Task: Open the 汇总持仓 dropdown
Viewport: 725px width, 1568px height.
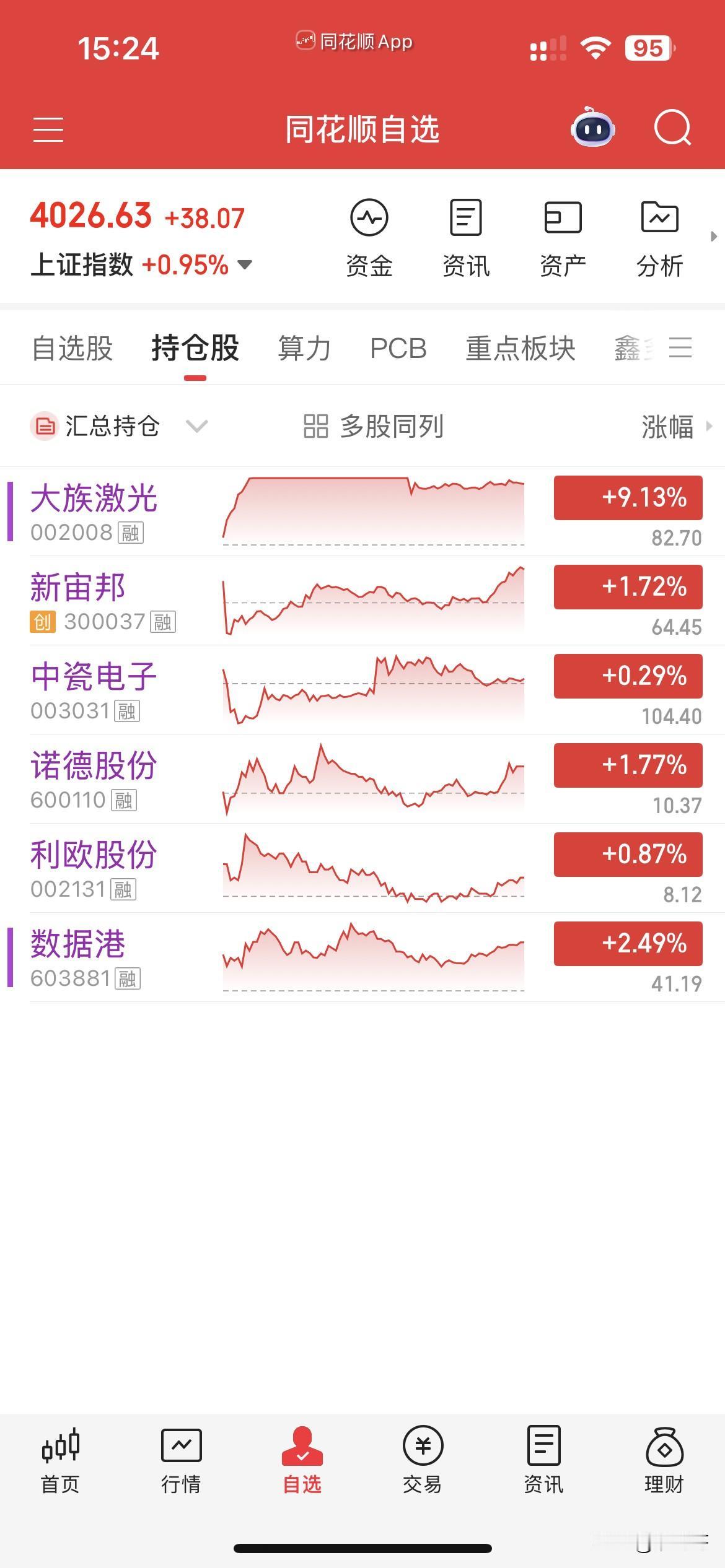Action: point(118,427)
